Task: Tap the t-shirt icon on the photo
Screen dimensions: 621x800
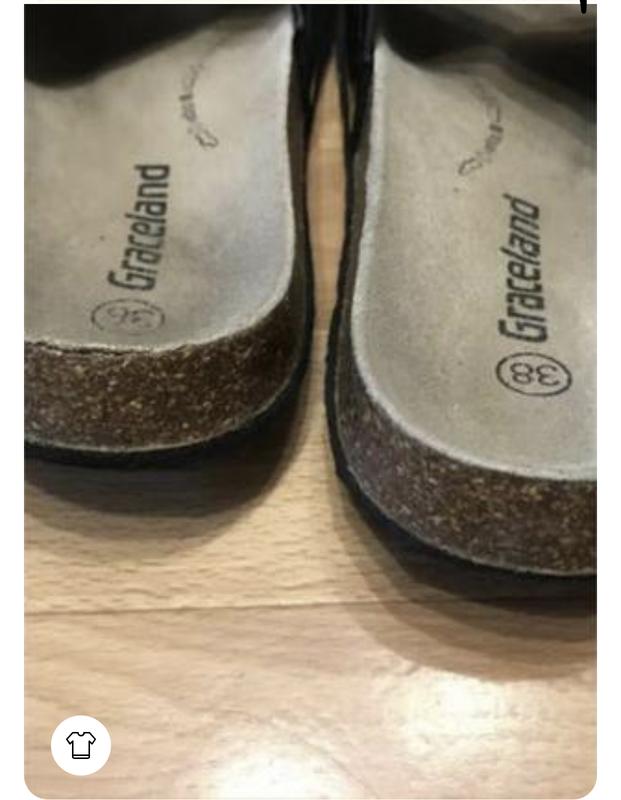Action: click(81, 745)
